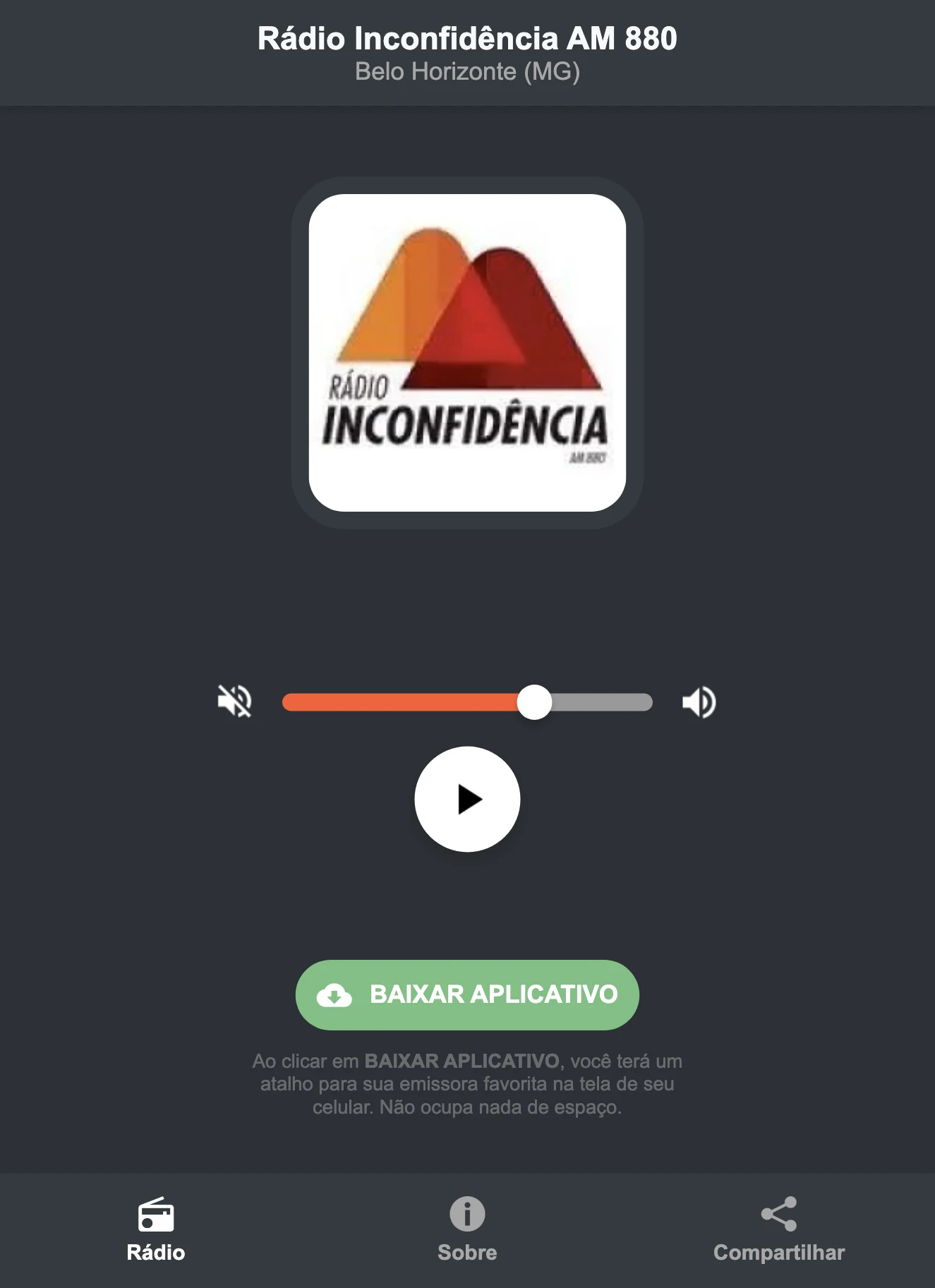The height and width of the screenshot is (1288, 935).
Task: Click BAIXAR APLICATIVO button
Action: click(x=467, y=995)
